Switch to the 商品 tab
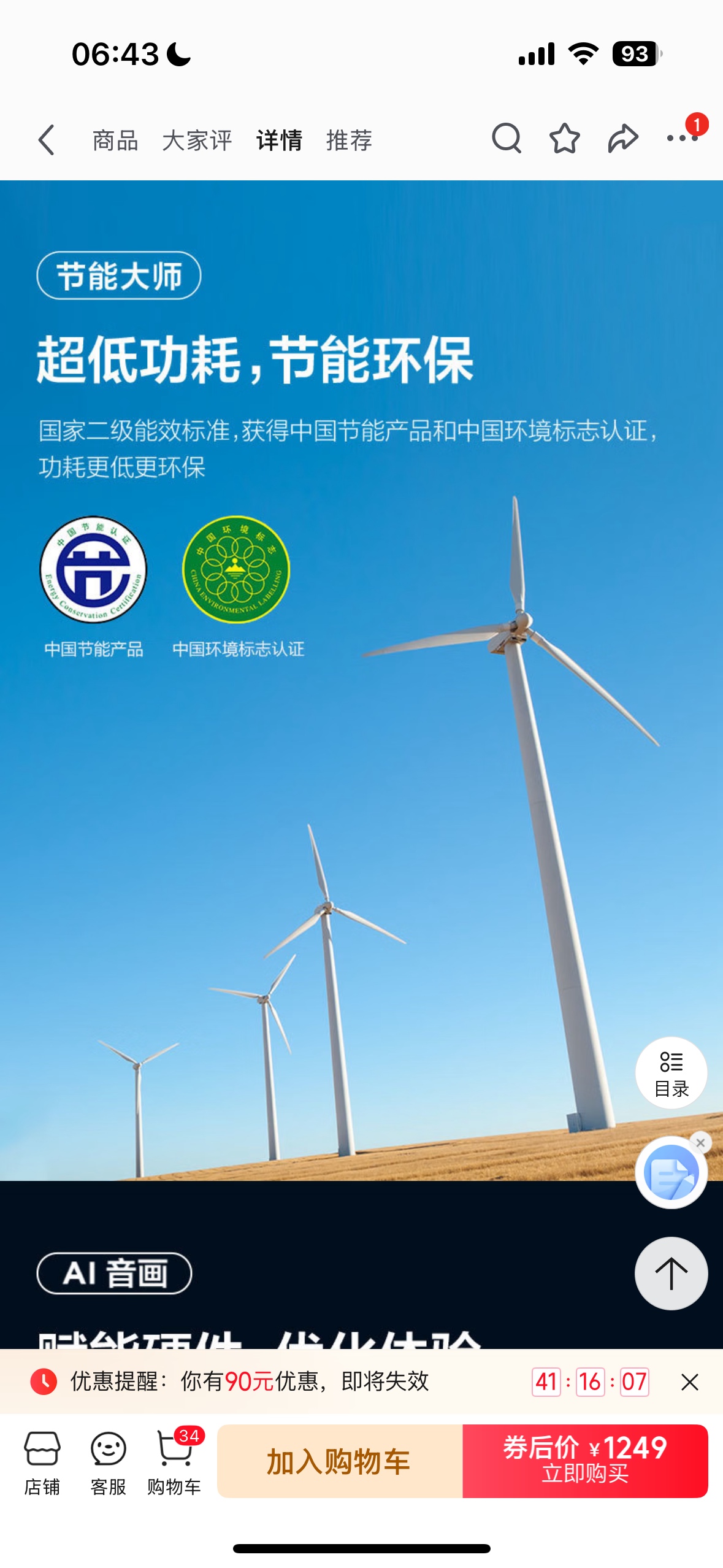Image resolution: width=723 pixels, height=1568 pixels. point(115,140)
